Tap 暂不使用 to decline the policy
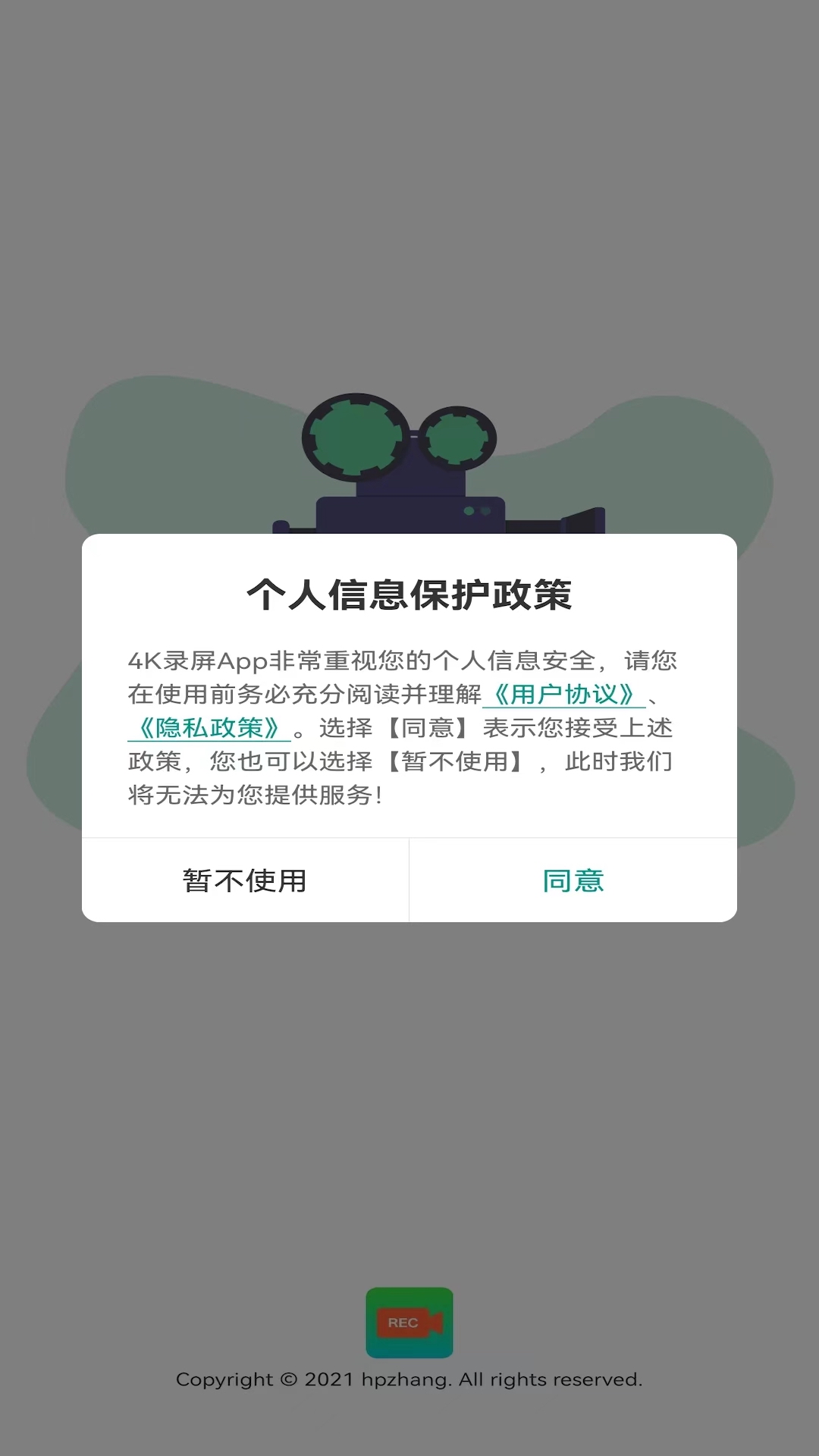 click(x=244, y=880)
